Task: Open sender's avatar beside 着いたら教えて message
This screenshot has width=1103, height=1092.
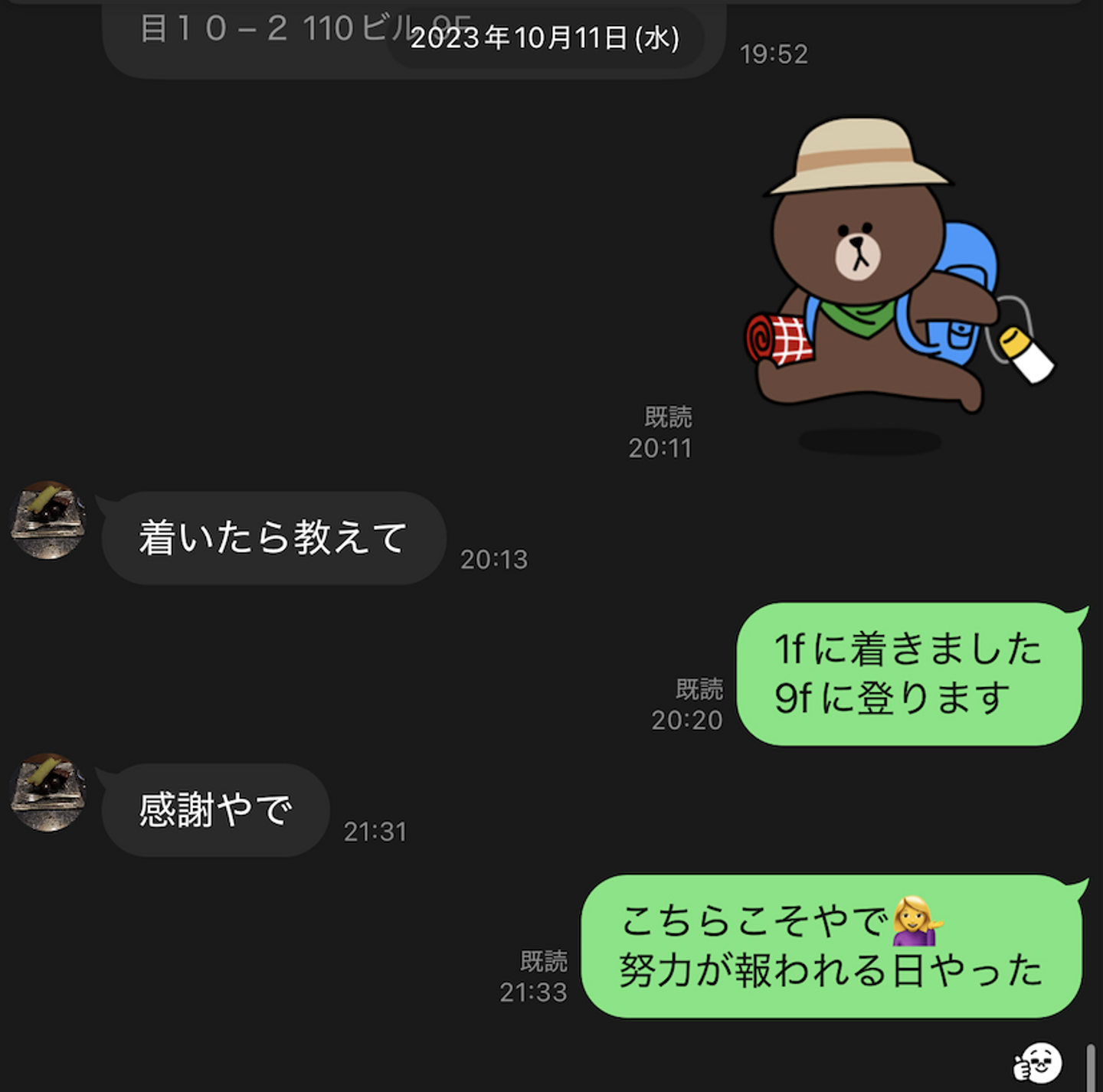Action: pyautogui.click(x=47, y=520)
